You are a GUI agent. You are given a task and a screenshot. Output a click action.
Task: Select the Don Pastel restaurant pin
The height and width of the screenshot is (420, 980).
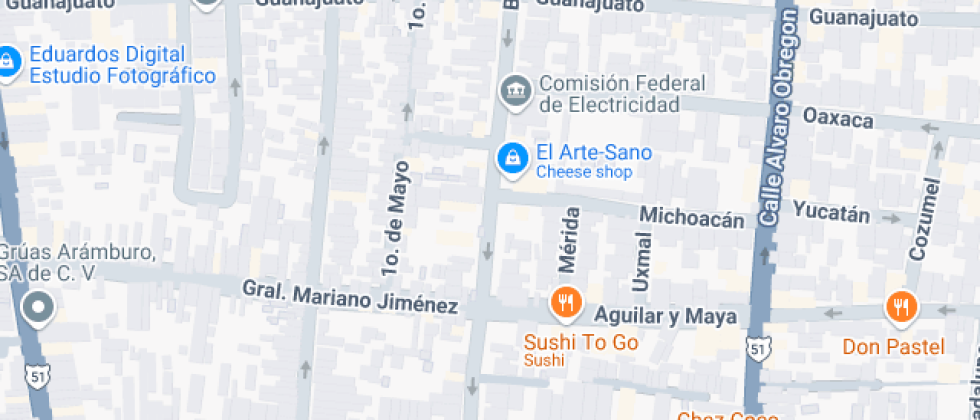[902, 308]
